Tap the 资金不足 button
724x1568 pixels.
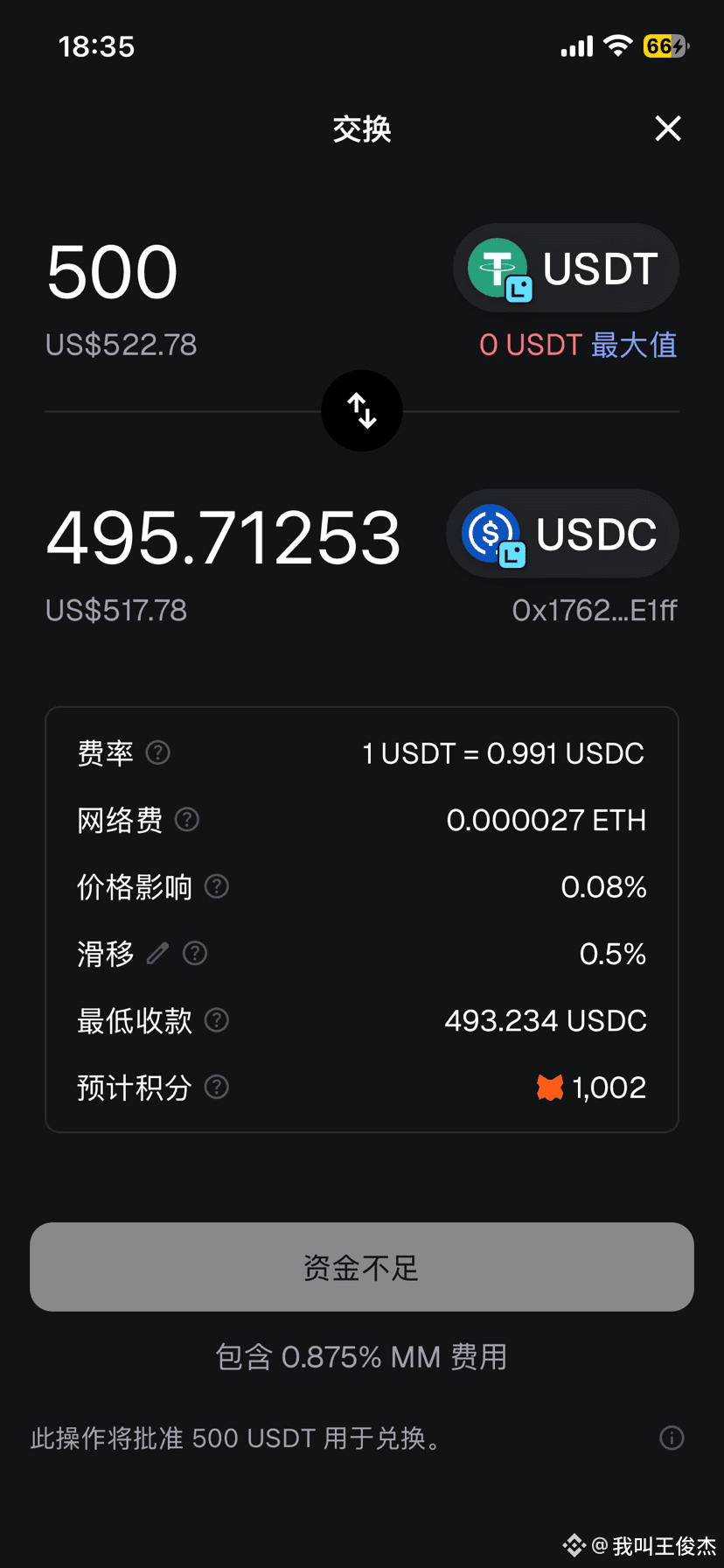[x=362, y=1267]
